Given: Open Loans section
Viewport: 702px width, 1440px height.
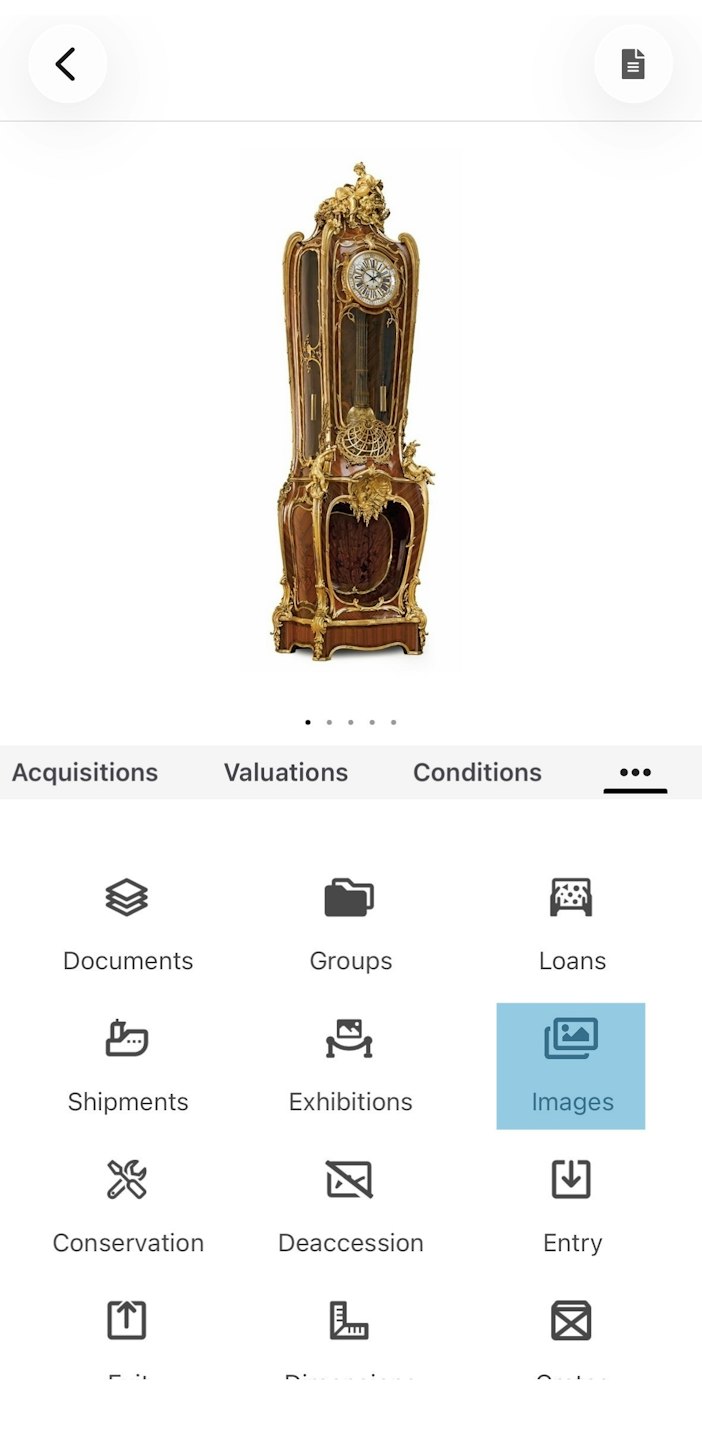Looking at the screenshot, I should tap(572, 925).
